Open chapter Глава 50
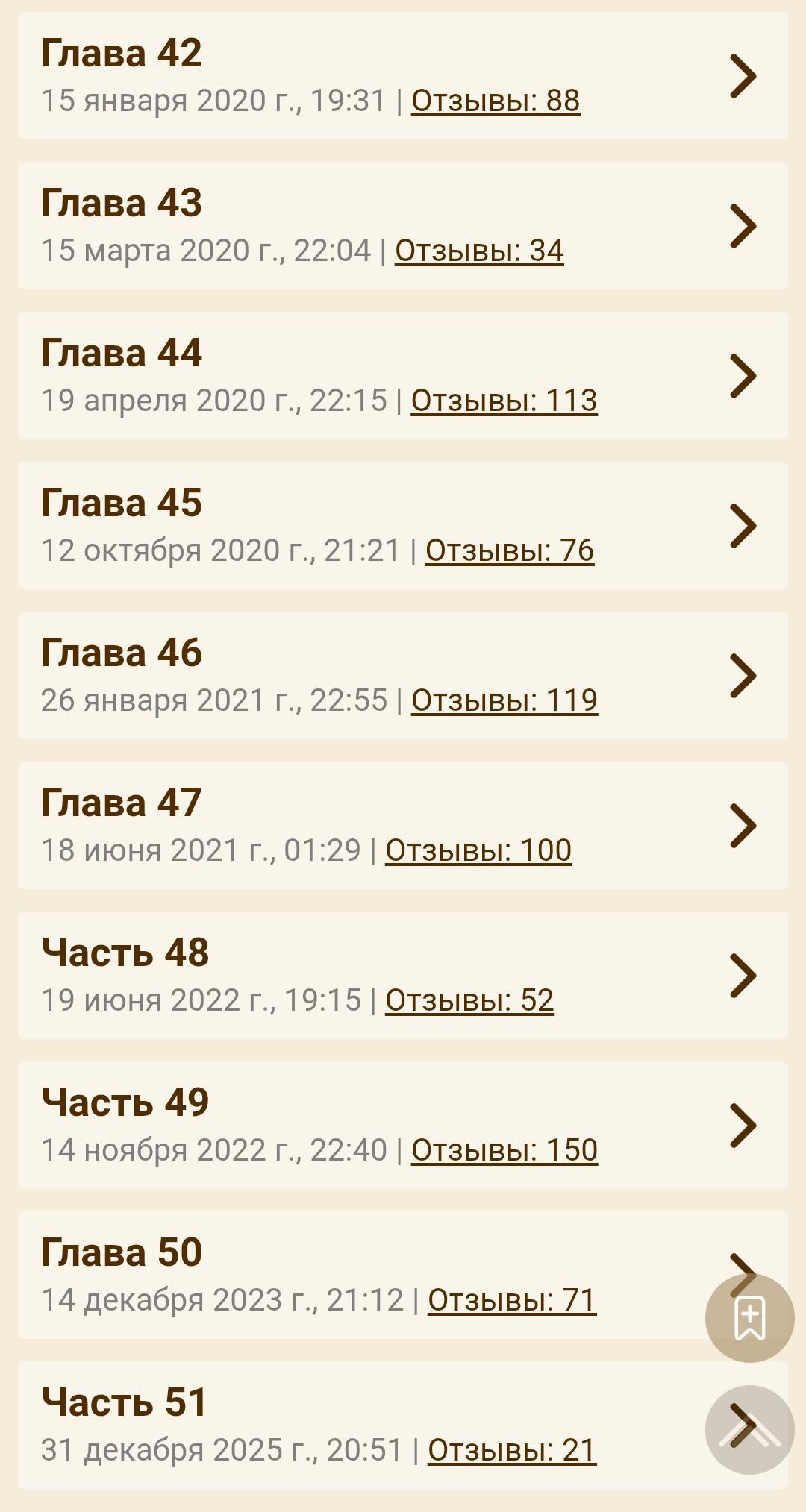 point(122,1253)
